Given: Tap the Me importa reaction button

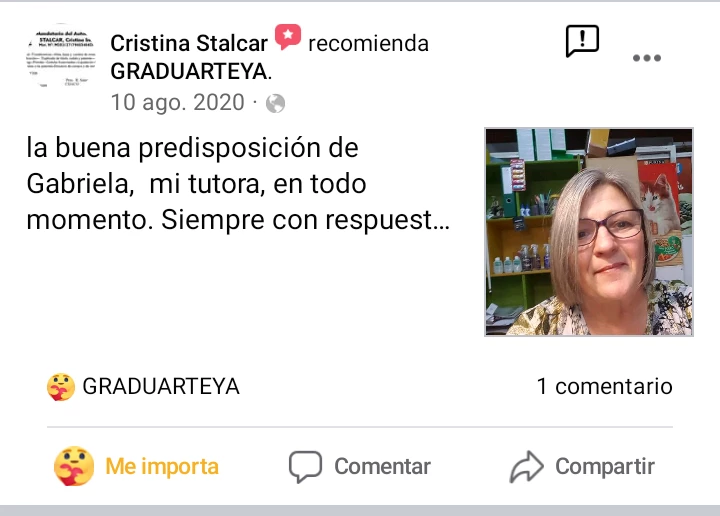Looking at the screenshot, I should point(136,466).
